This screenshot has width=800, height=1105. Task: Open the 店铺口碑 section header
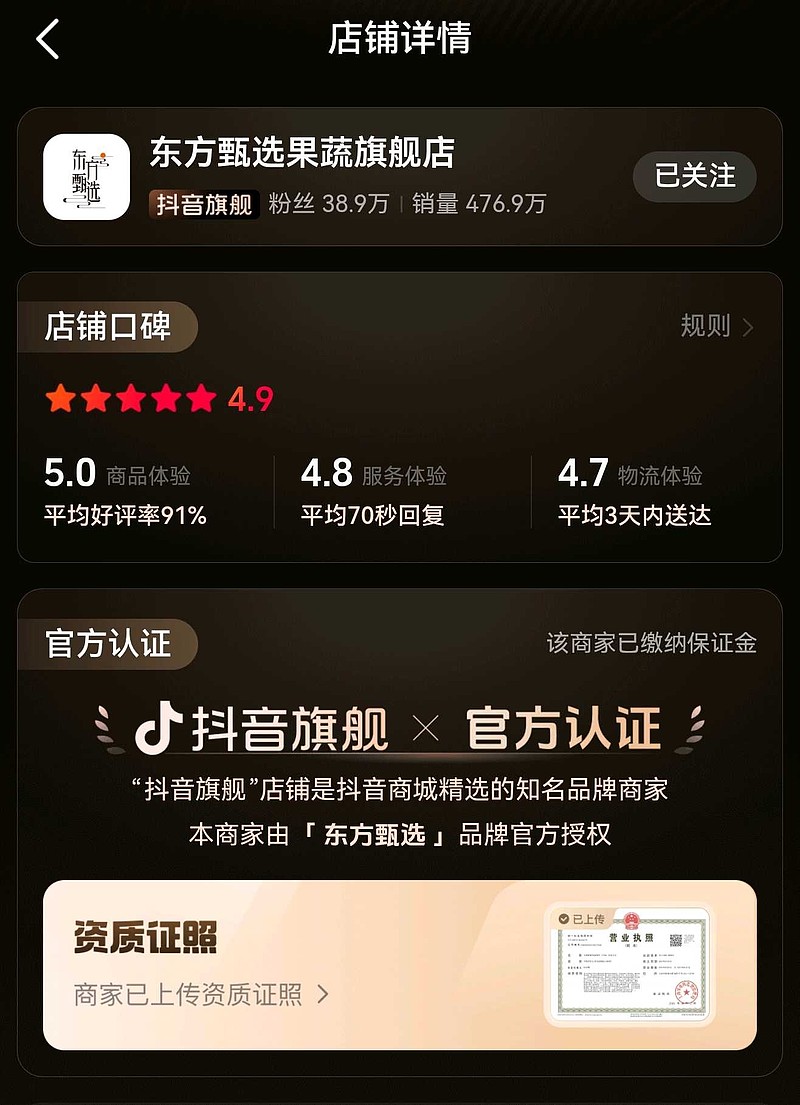click(x=109, y=327)
